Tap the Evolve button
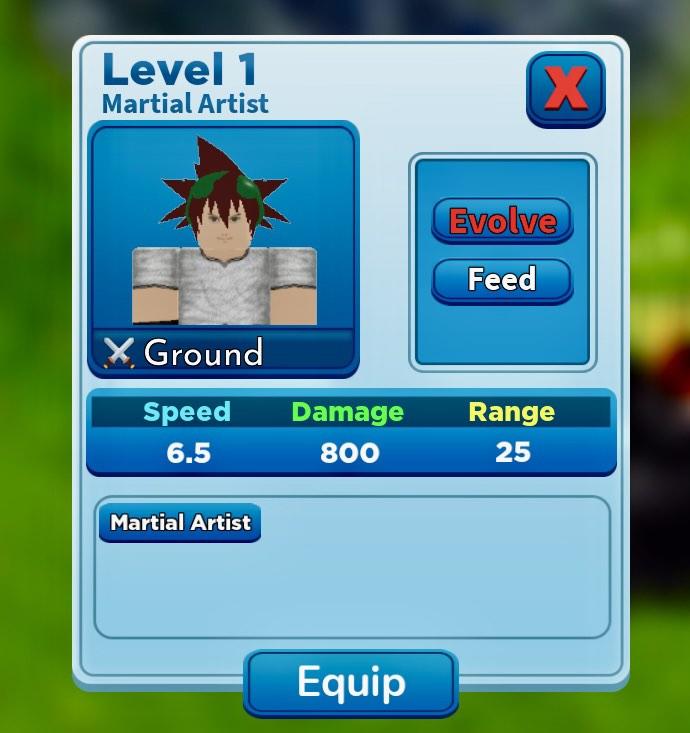 pyautogui.click(x=501, y=220)
